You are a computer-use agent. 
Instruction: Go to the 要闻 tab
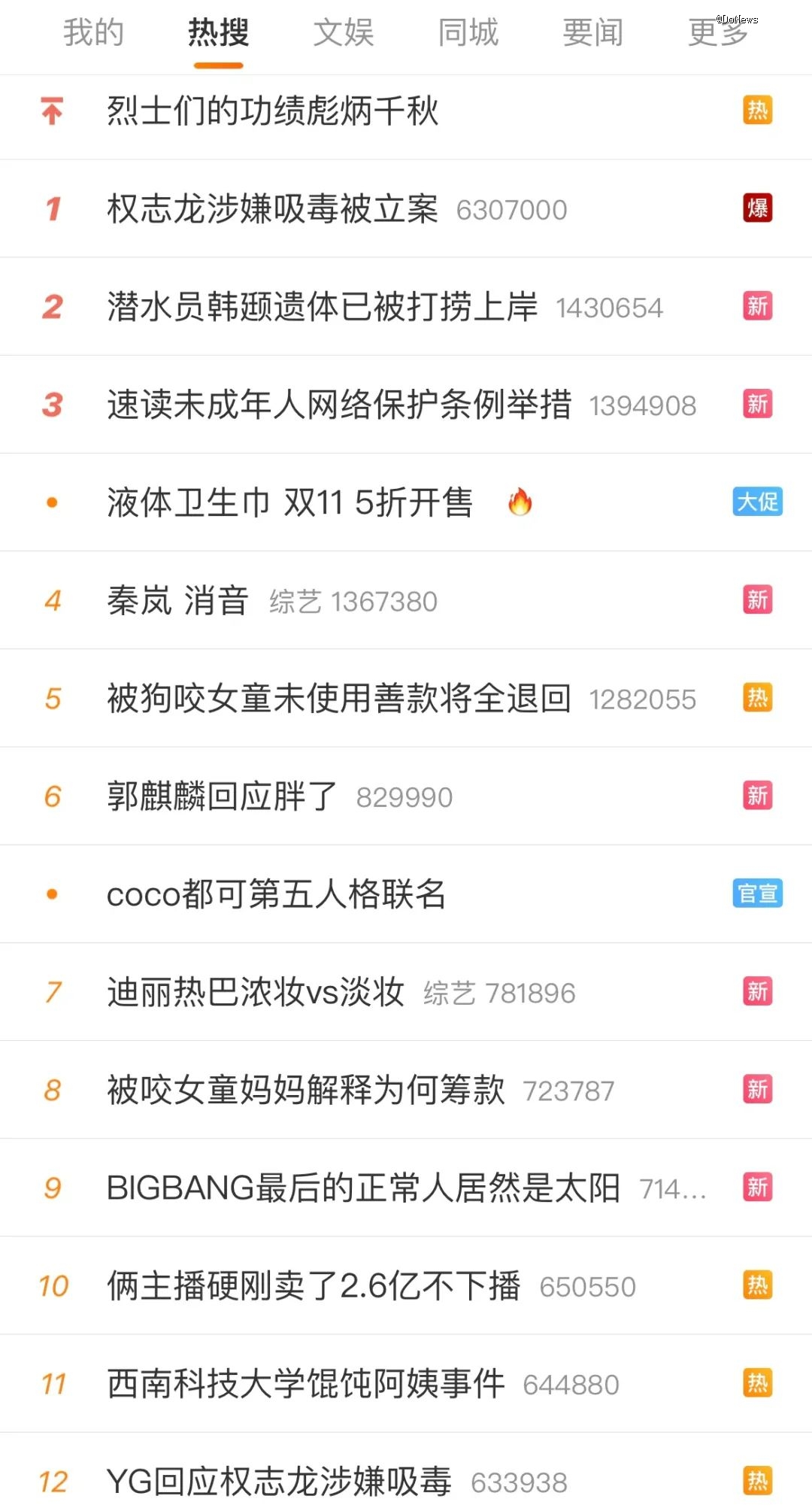pos(593,32)
